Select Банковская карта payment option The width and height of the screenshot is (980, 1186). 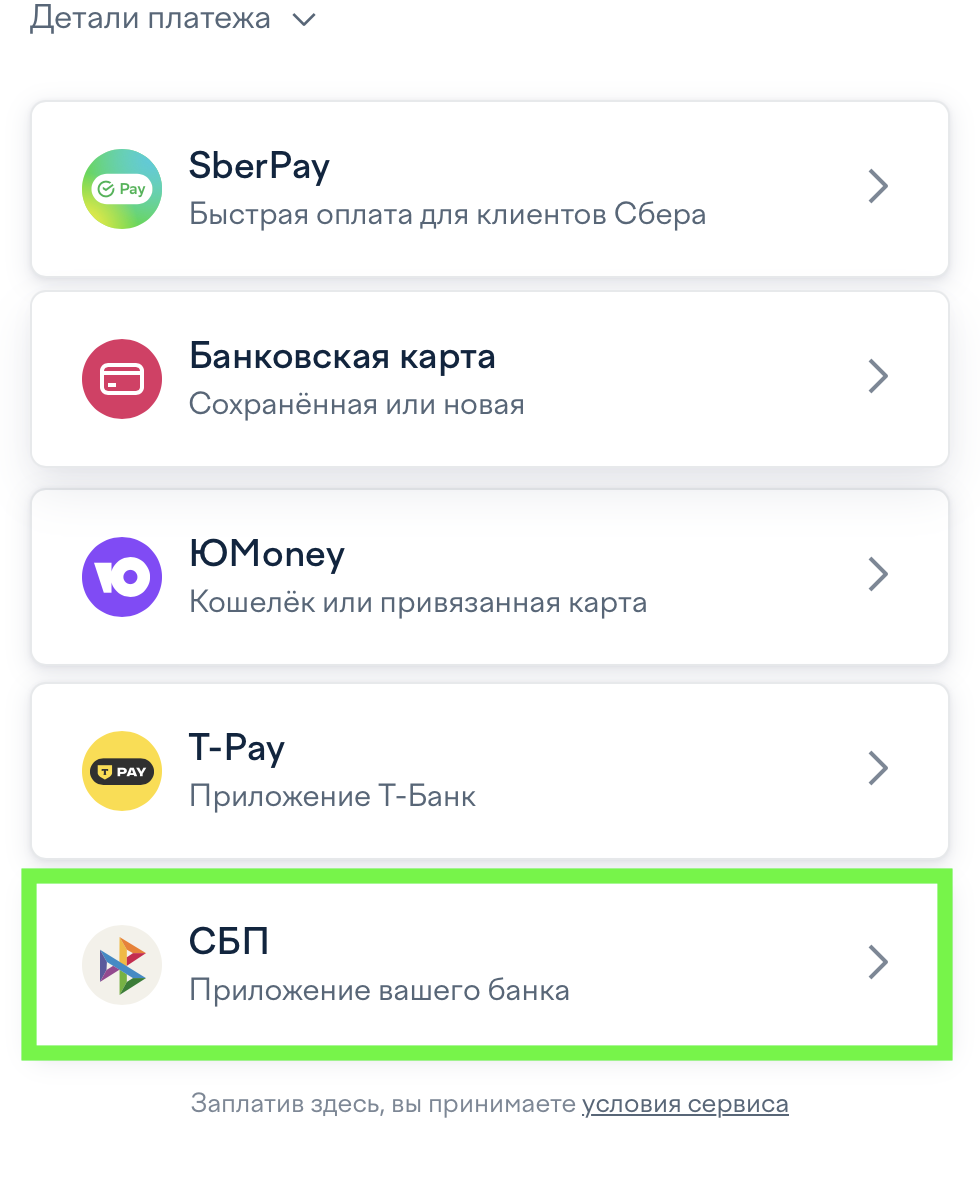tap(489, 378)
